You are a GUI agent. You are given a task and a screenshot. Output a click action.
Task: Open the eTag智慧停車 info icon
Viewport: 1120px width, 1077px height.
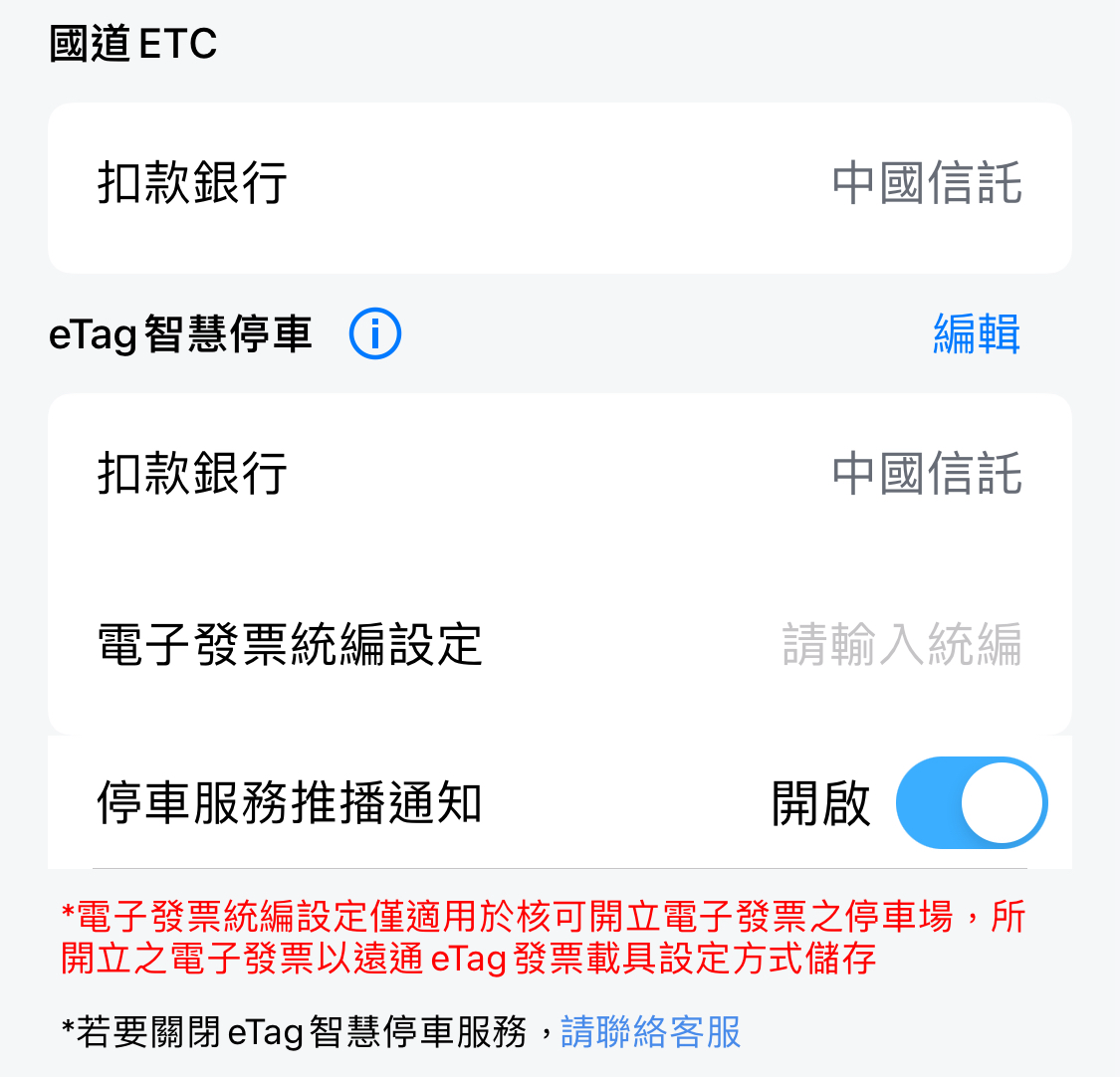375,334
